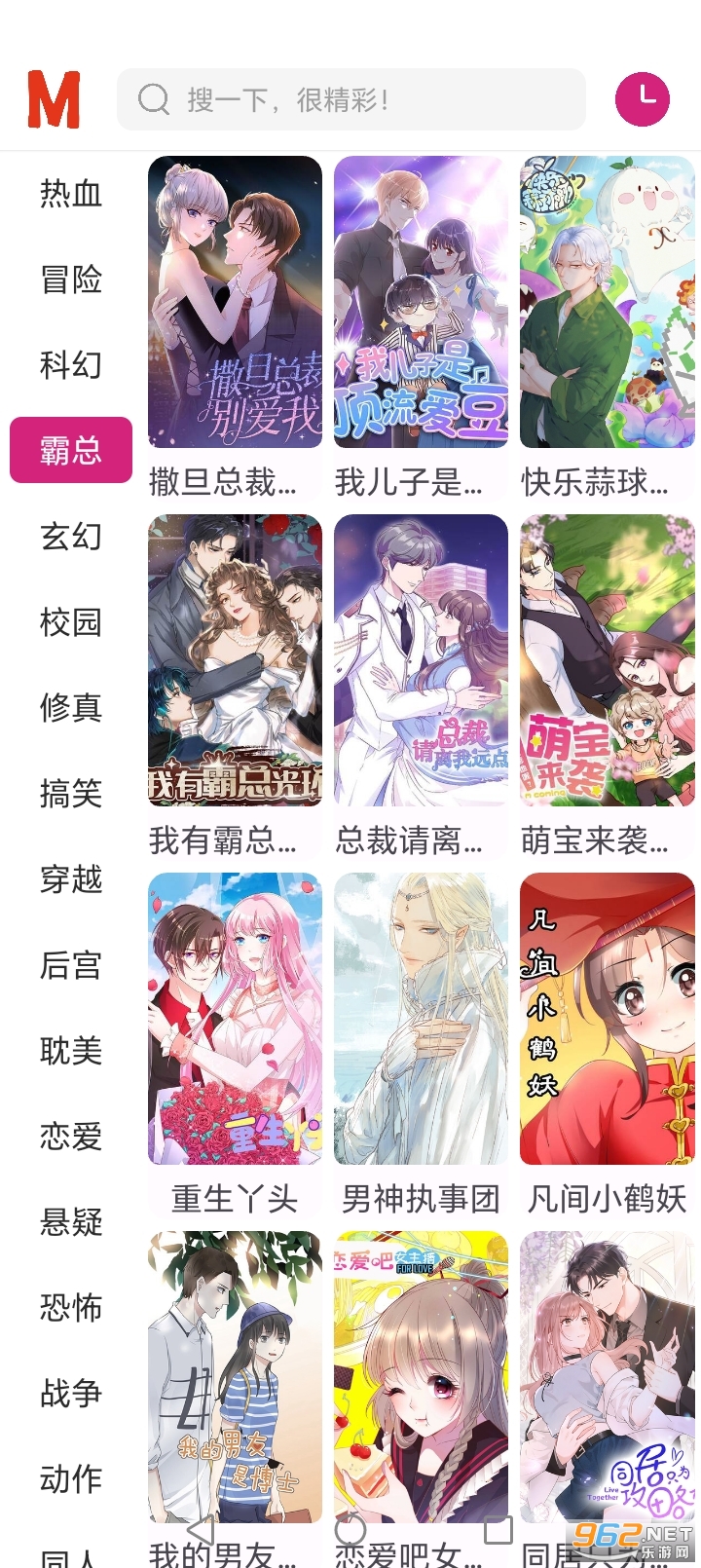Switch to the 搞笑 category
The width and height of the screenshot is (701, 1568).
click(71, 794)
